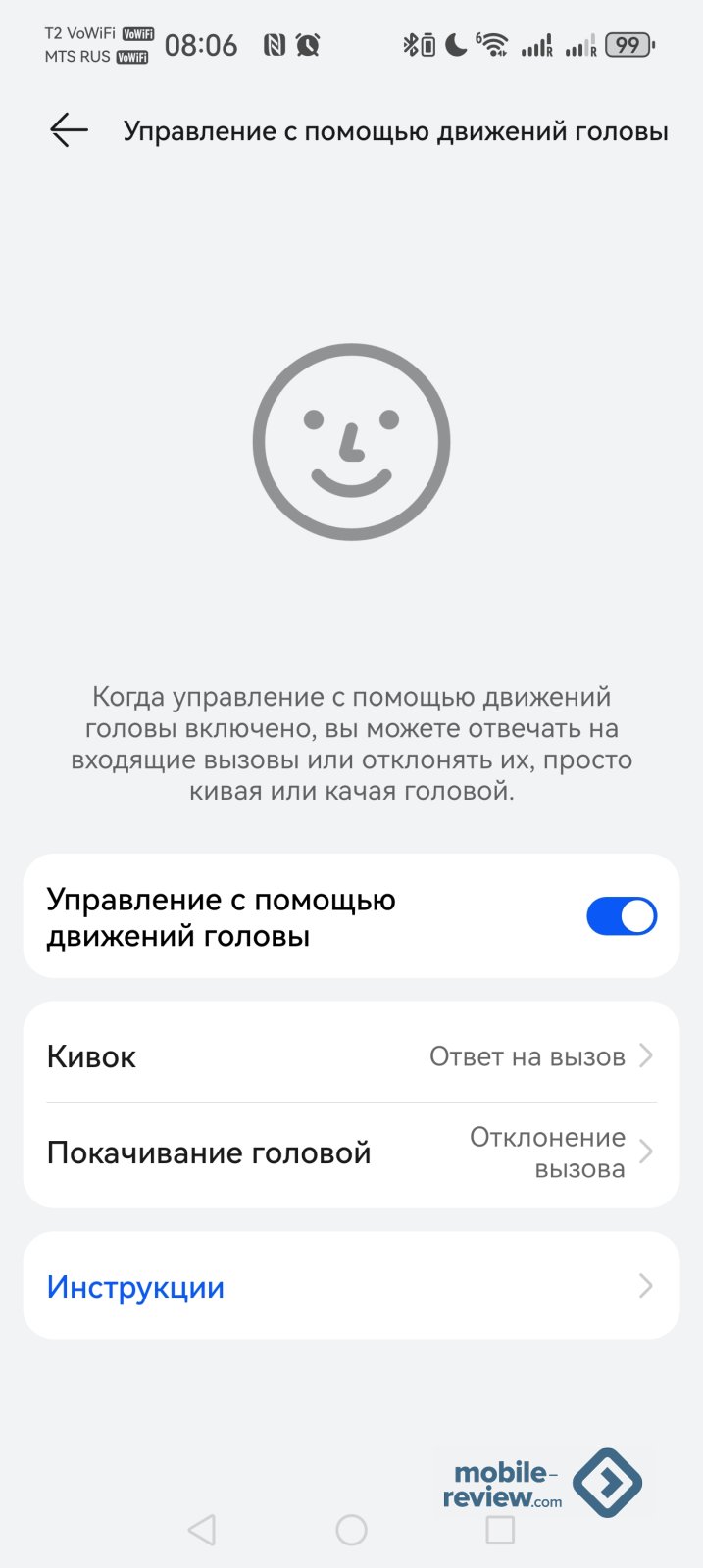Open the Покачивание головой setting
Screen dimensions: 703x1568
pyautogui.click(x=351, y=1152)
